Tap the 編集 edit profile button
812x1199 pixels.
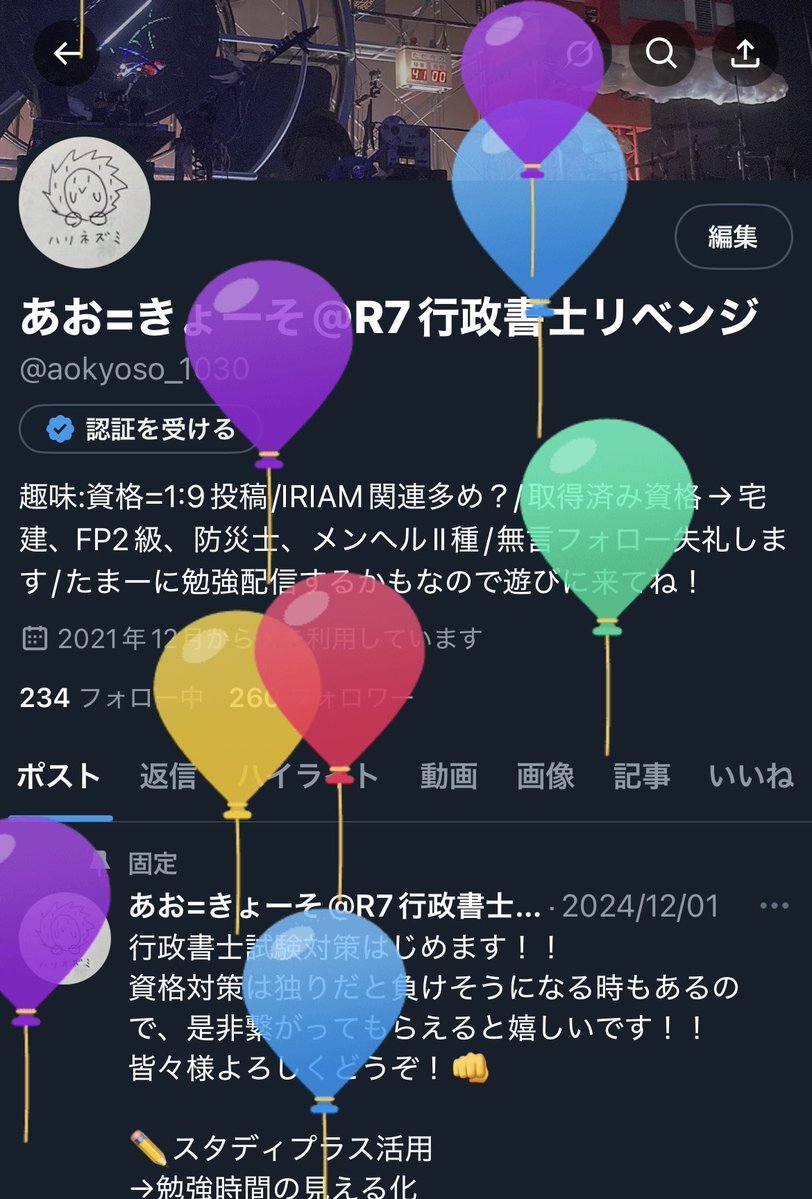[733, 237]
